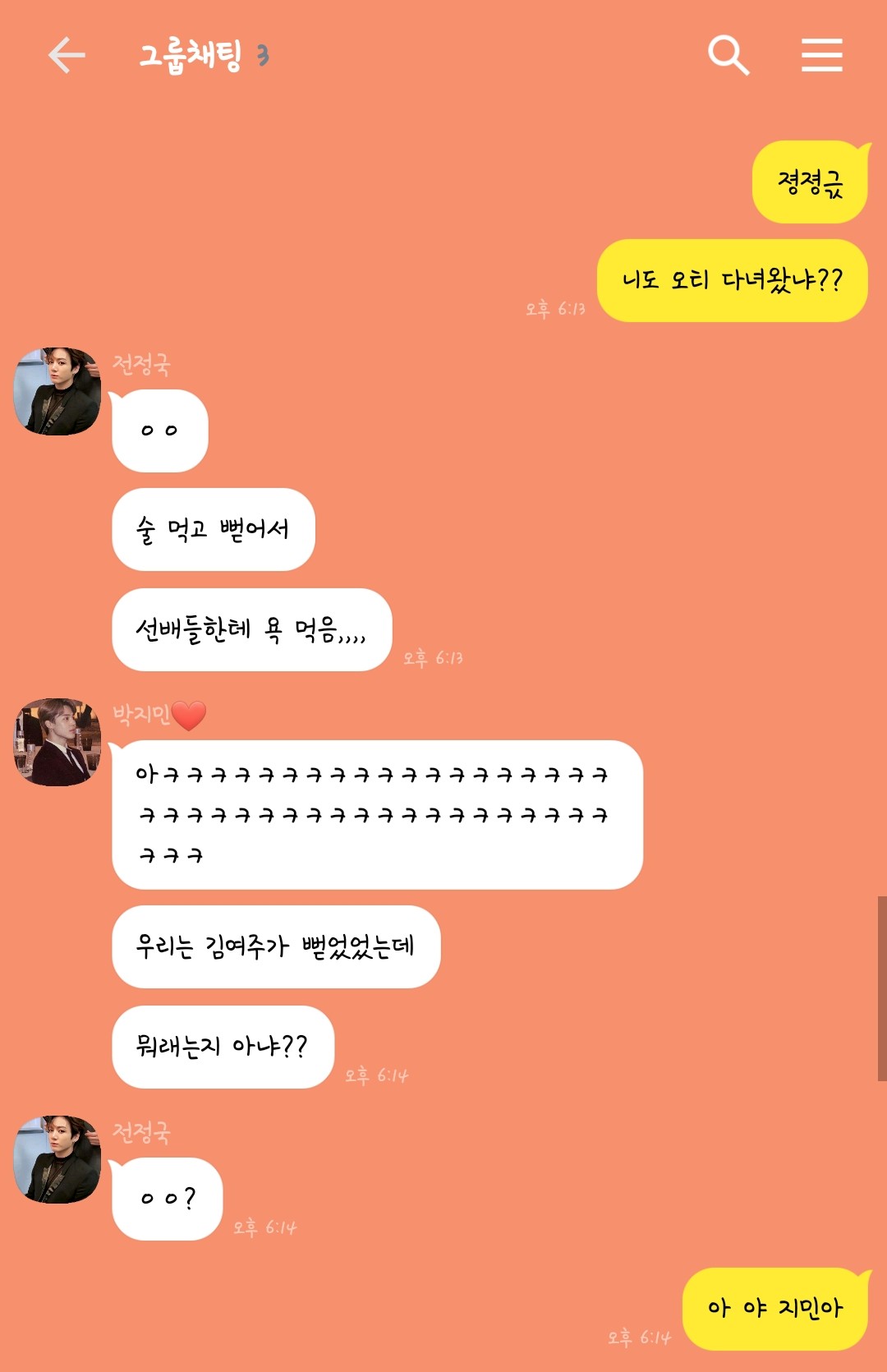Open the hamburger menu for chat options
Viewport: 887px width, 1372px height.
(x=821, y=53)
